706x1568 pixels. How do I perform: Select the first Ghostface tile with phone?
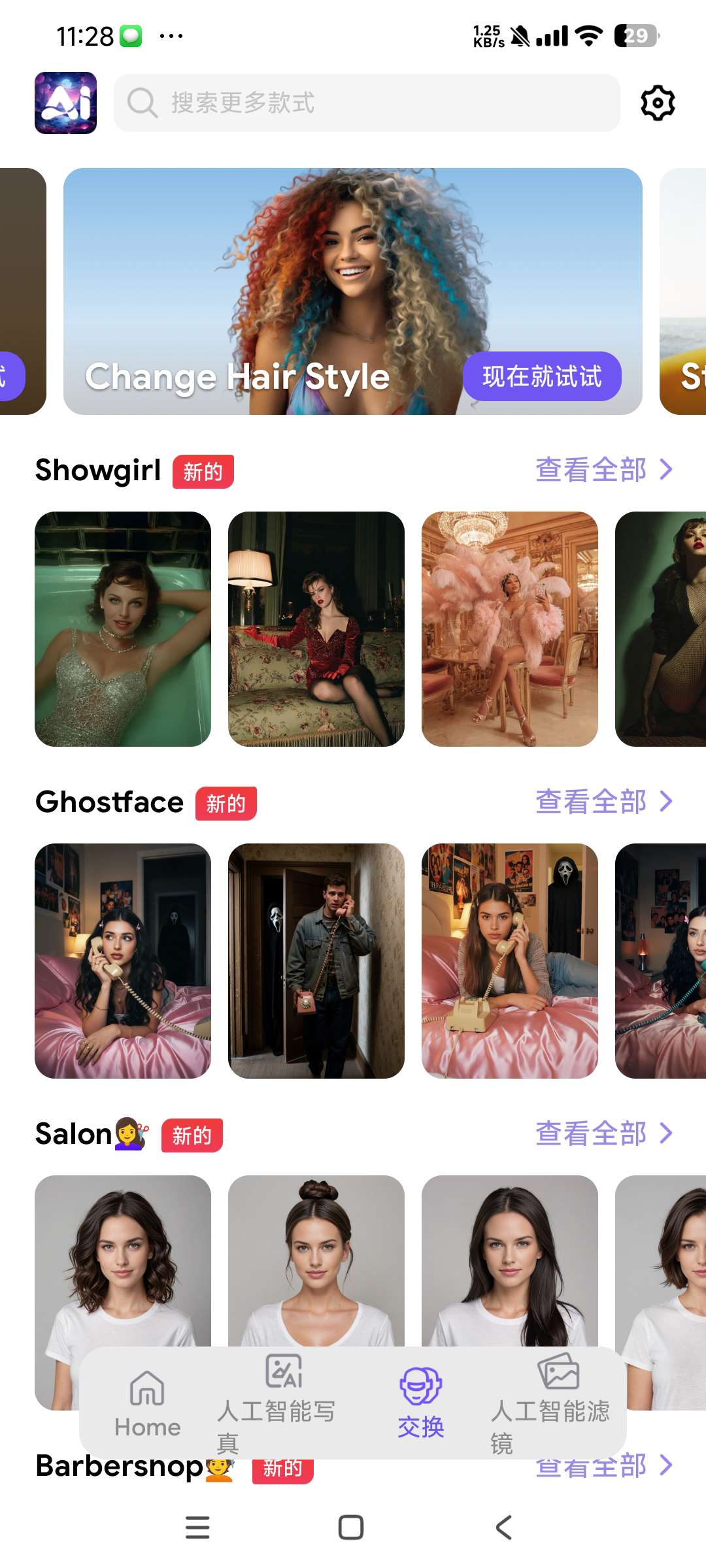tap(123, 960)
